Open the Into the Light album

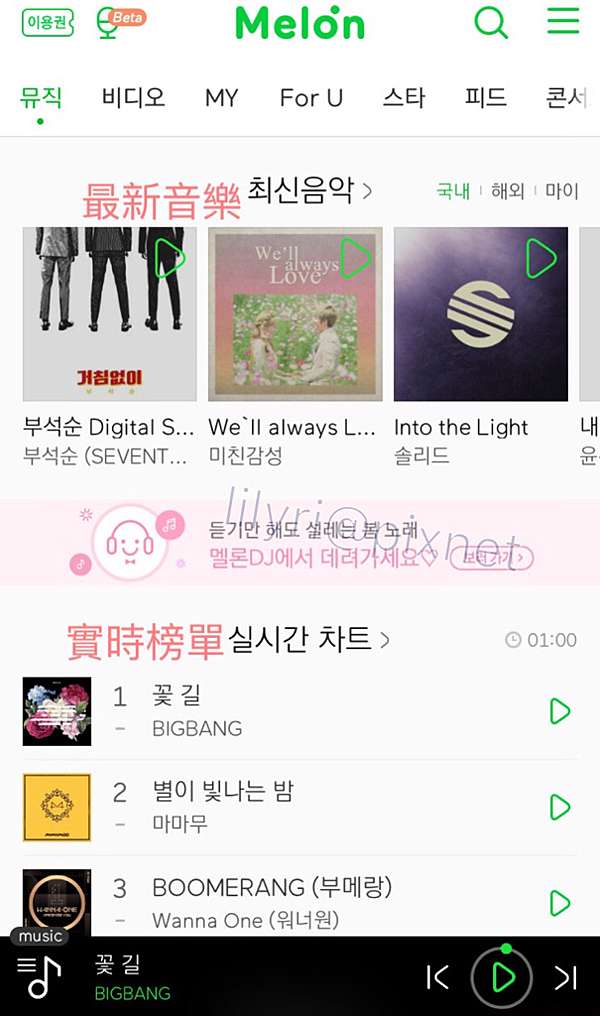[x=481, y=314]
